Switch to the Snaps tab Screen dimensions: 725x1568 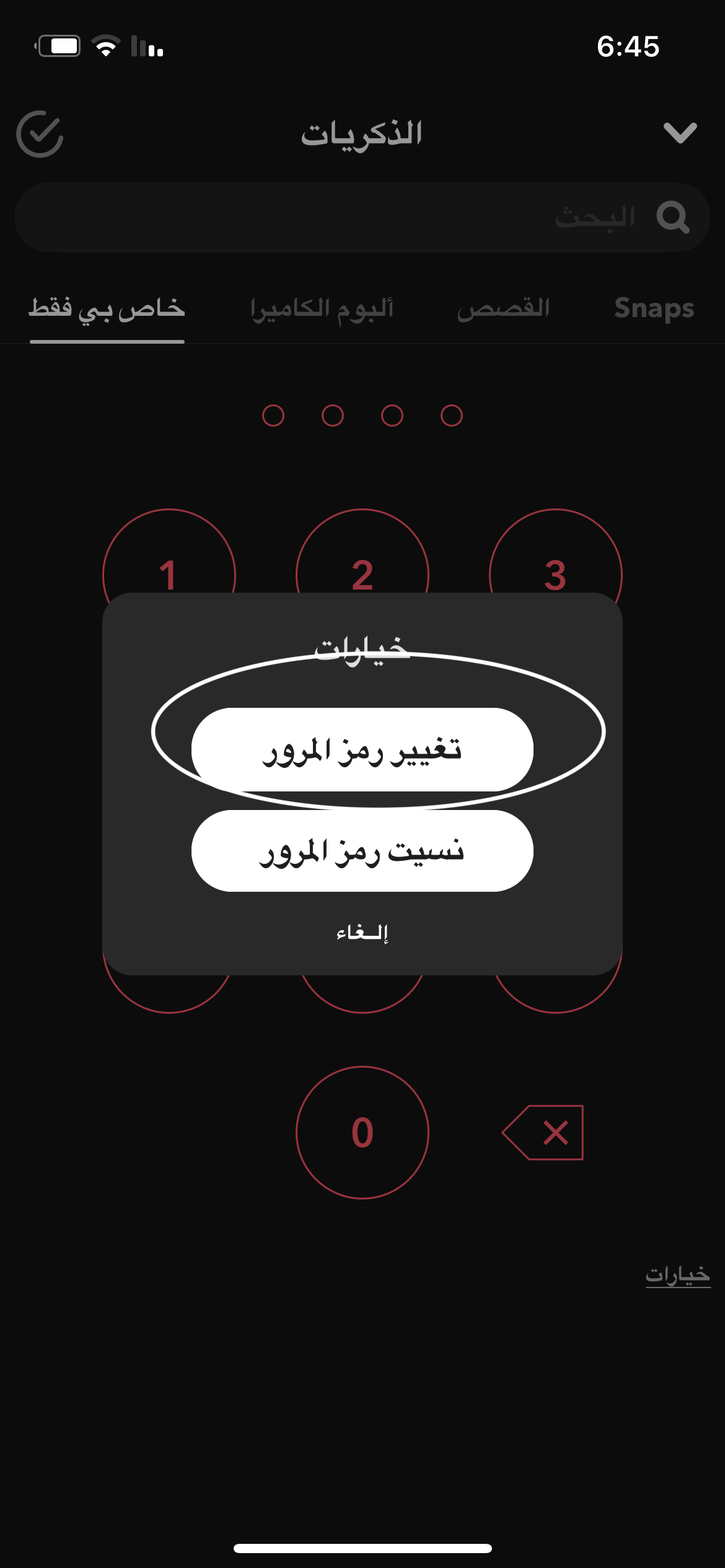(654, 308)
